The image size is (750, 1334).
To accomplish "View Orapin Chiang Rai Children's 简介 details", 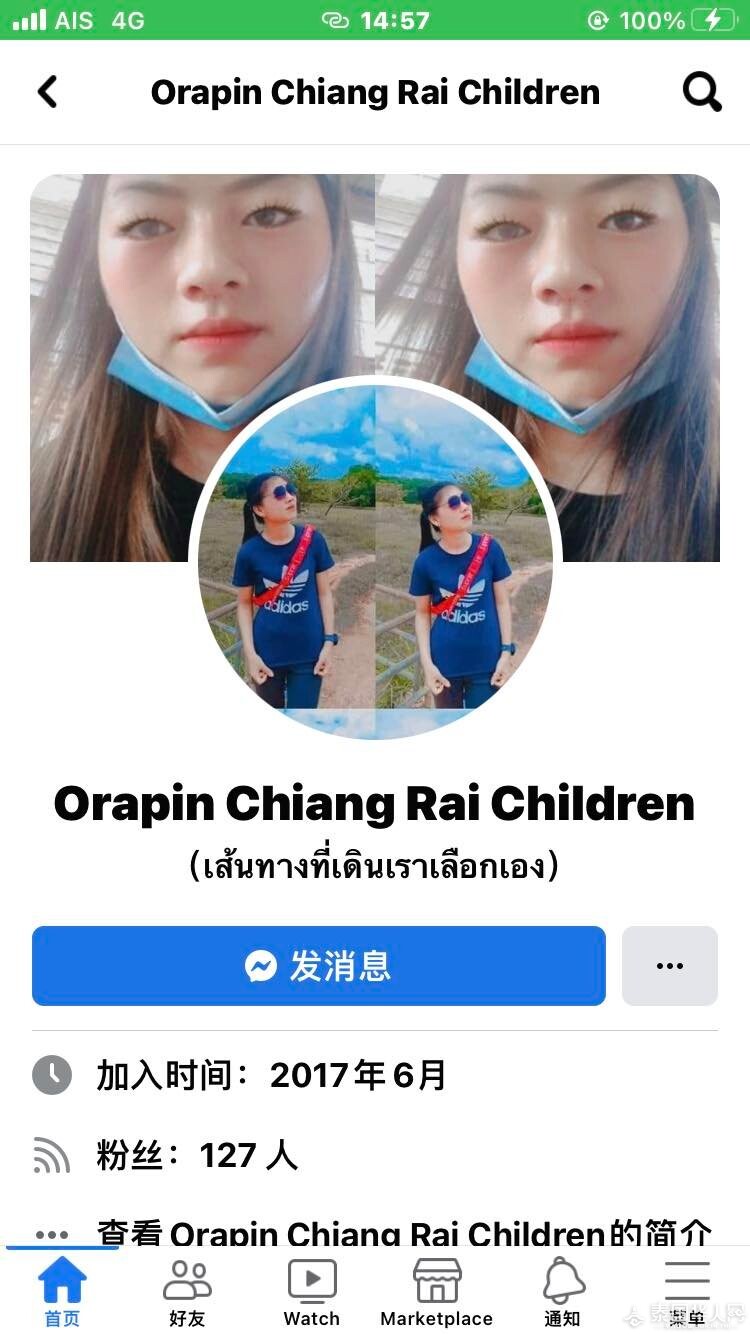I will [x=404, y=1232].
